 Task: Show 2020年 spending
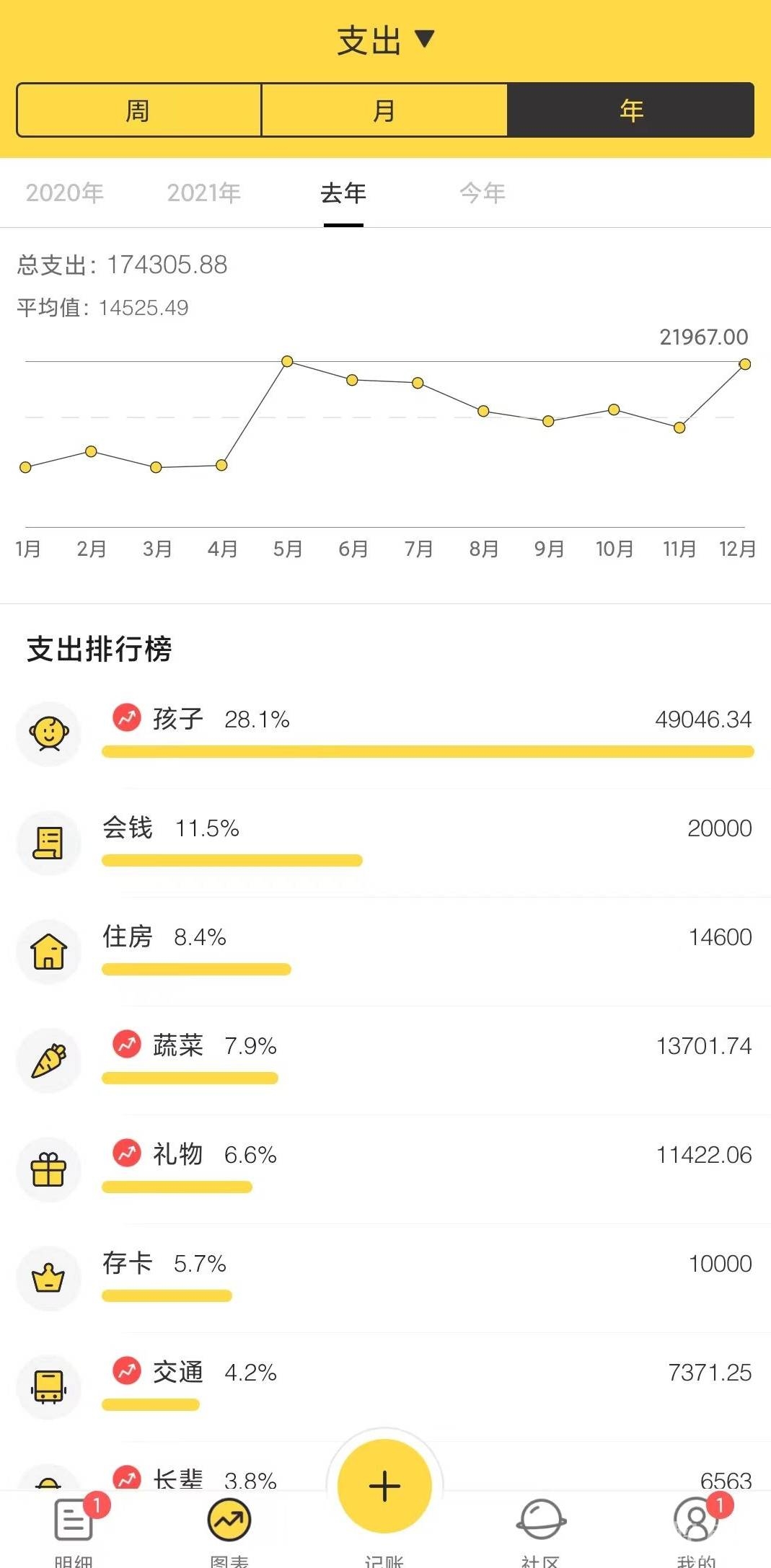[65, 192]
